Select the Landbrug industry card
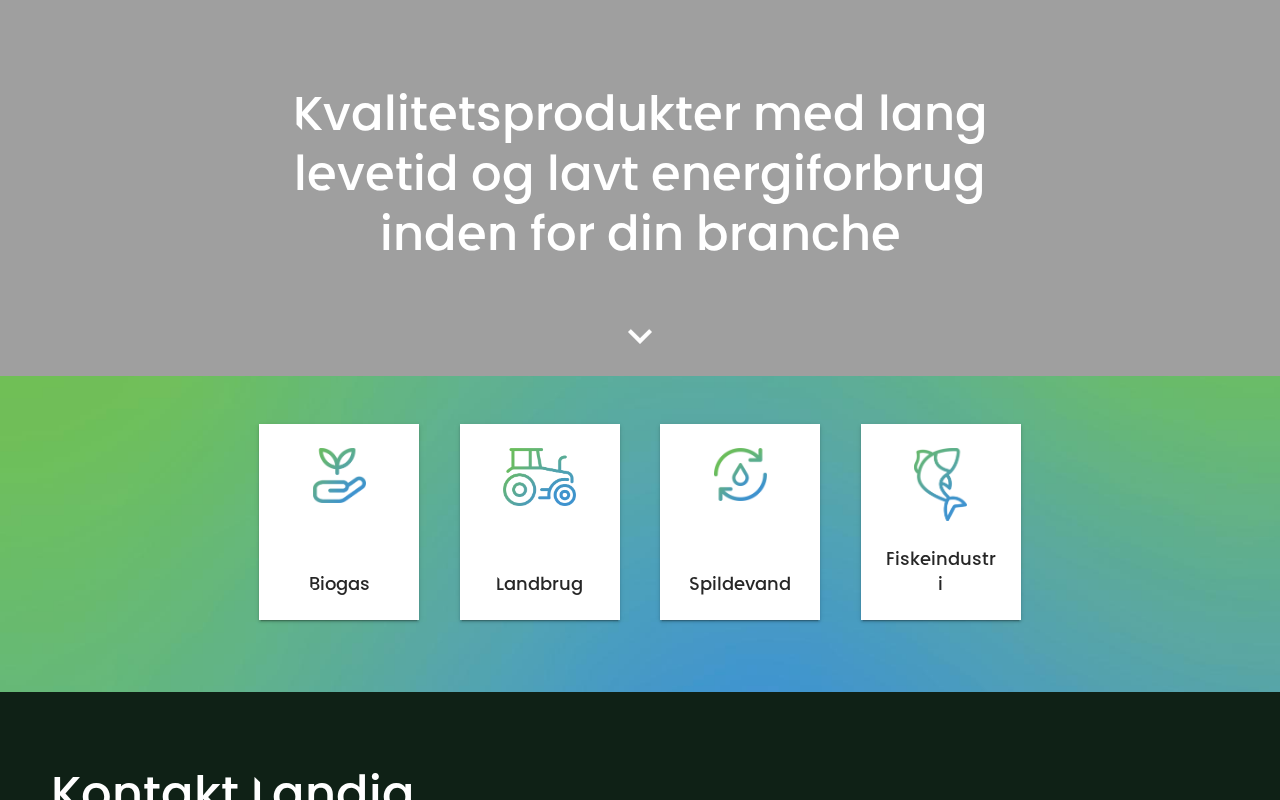The width and height of the screenshot is (1280, 800). [x=540, y=522]
